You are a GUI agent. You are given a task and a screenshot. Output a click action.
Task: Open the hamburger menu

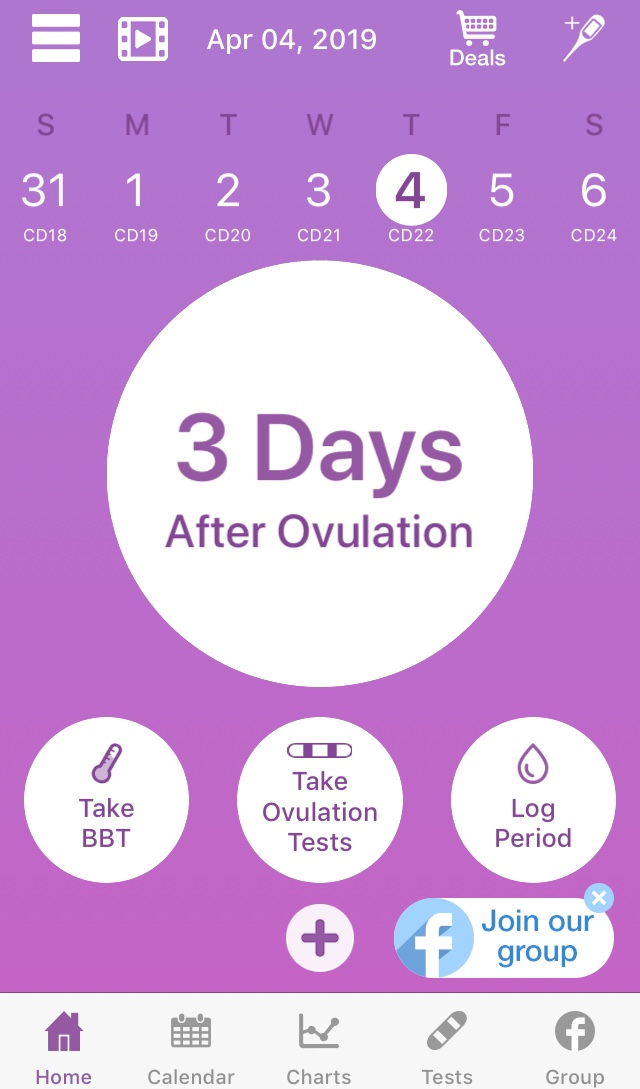(56, 39)
